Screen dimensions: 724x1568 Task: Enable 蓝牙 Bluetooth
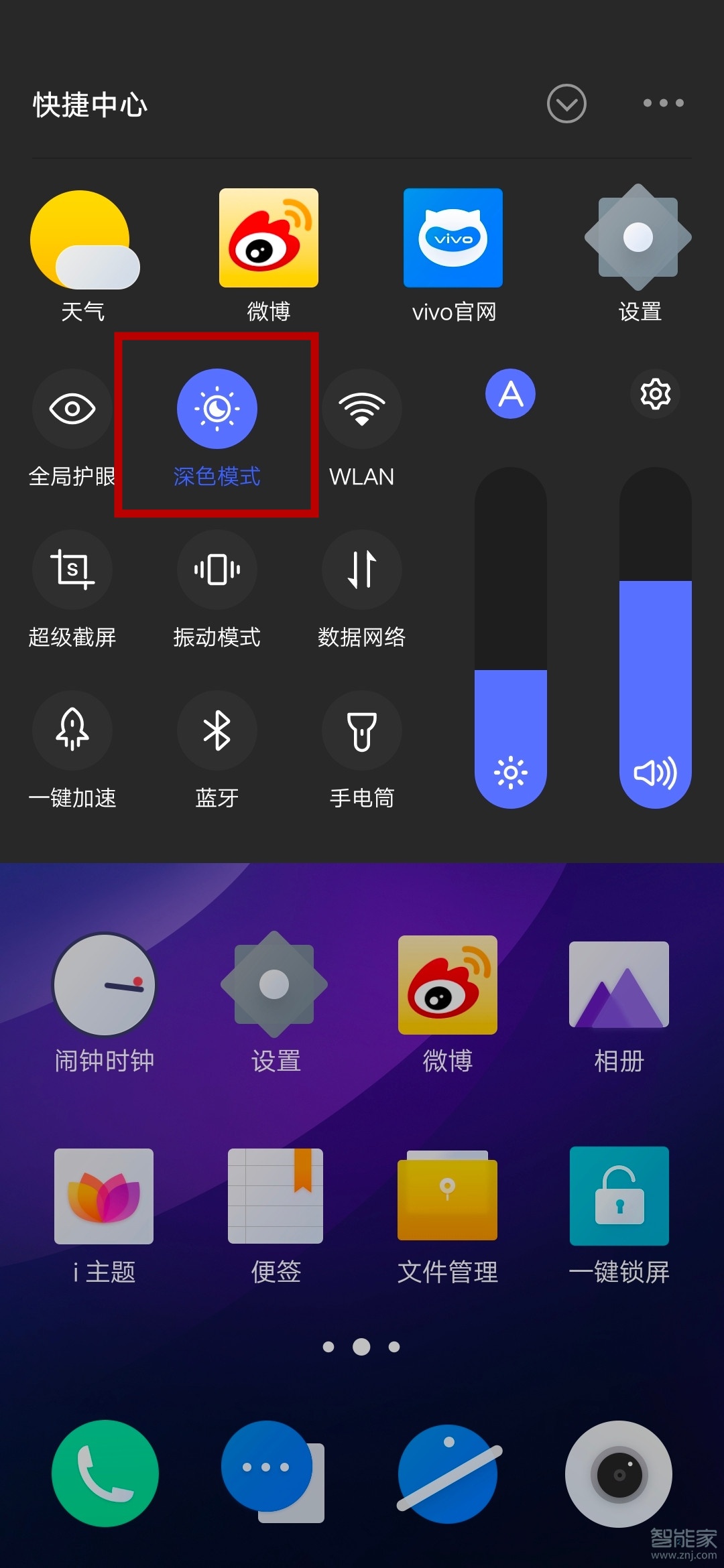(217, 730)
